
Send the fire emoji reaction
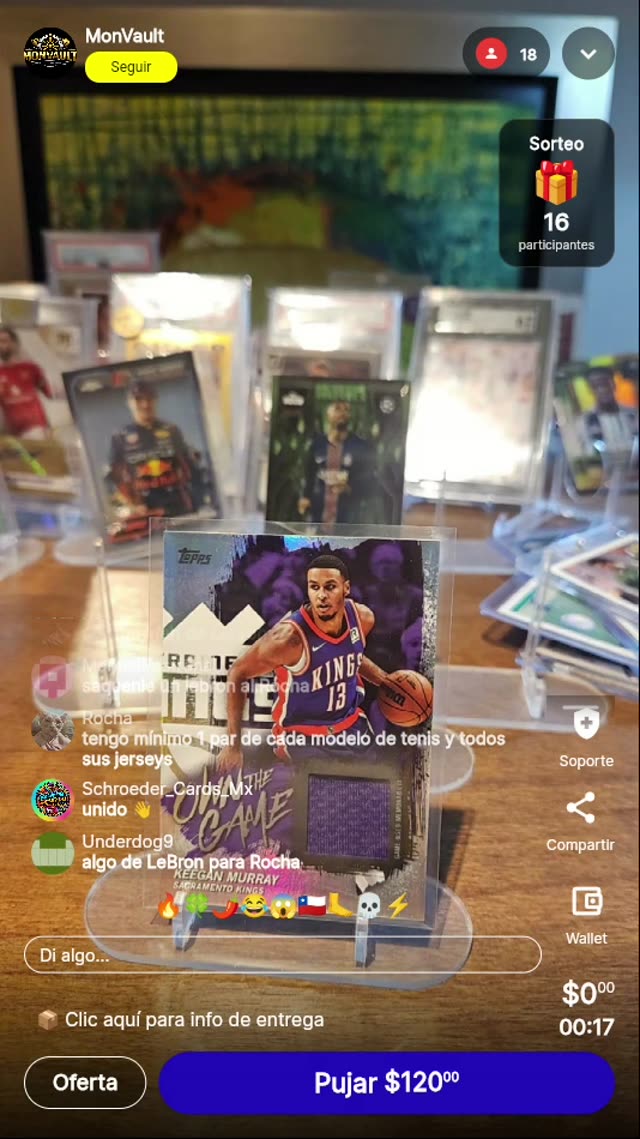point(167,906)
